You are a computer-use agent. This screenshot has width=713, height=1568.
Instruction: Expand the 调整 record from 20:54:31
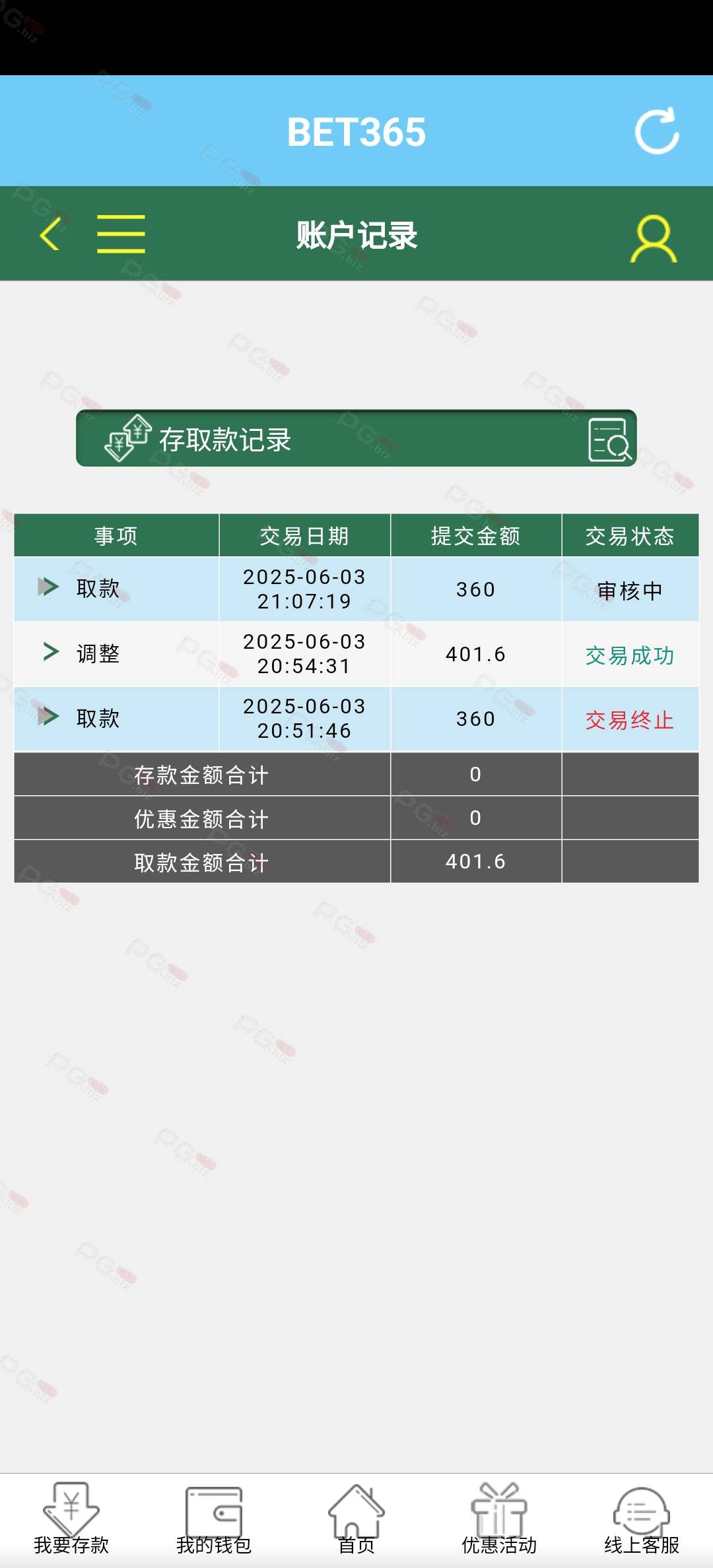(x=50, y=652)
